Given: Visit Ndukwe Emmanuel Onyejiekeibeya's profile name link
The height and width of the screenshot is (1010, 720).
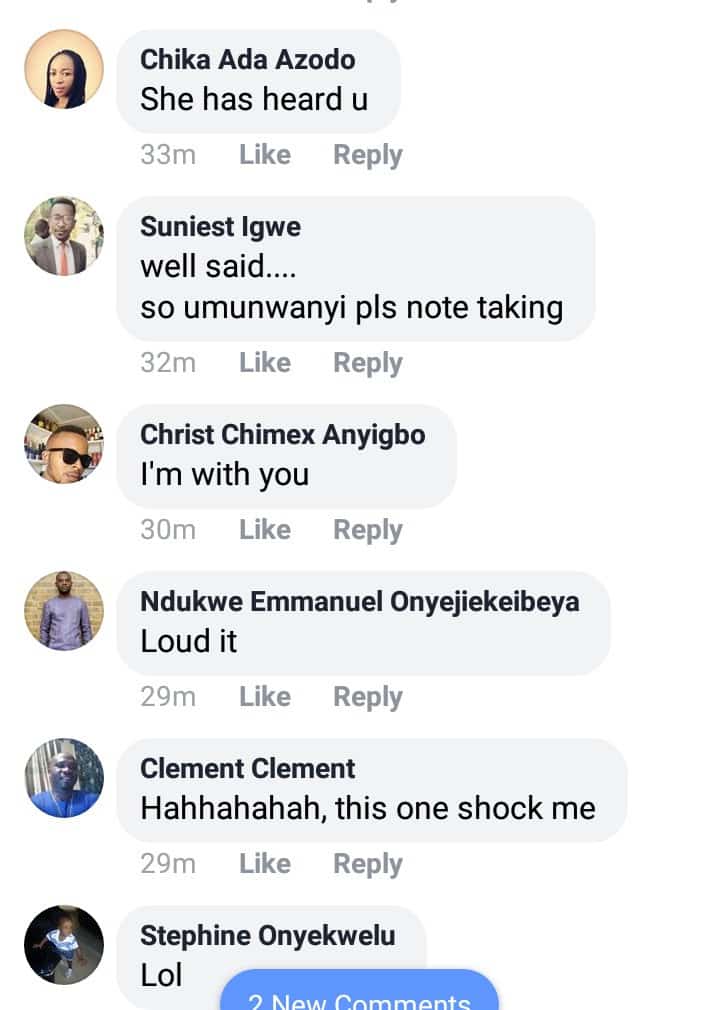Looking at the screenshot, I should 359,601.
